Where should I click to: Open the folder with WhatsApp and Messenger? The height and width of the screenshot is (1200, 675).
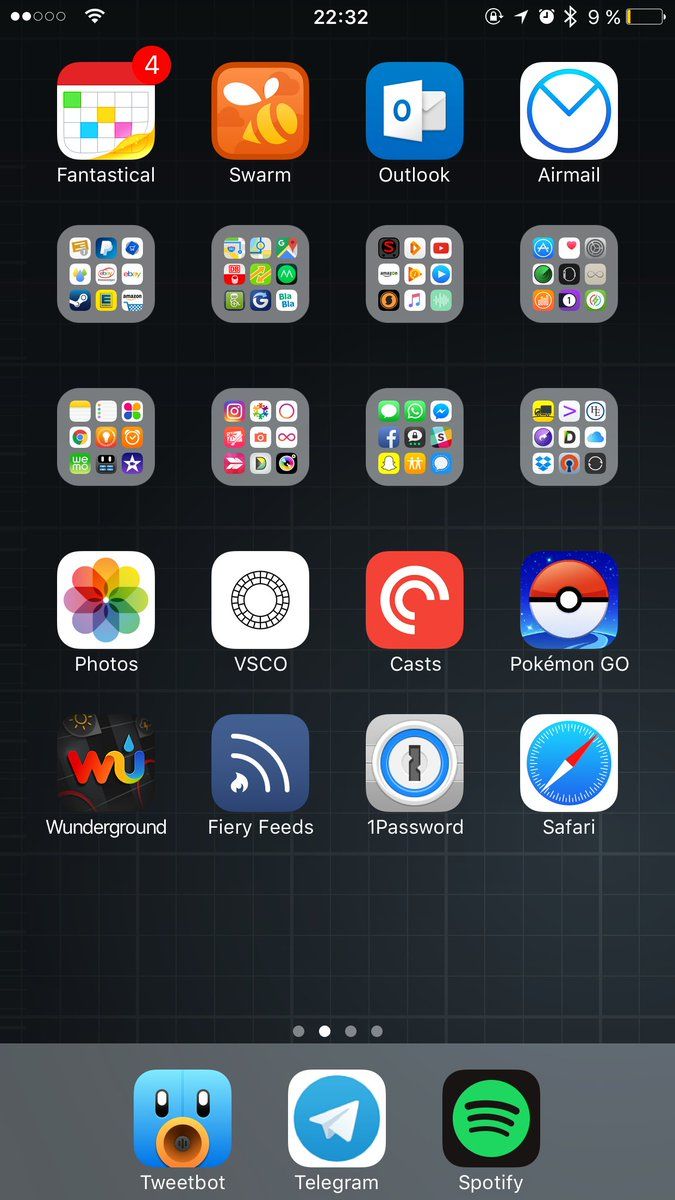coord(414,437)
